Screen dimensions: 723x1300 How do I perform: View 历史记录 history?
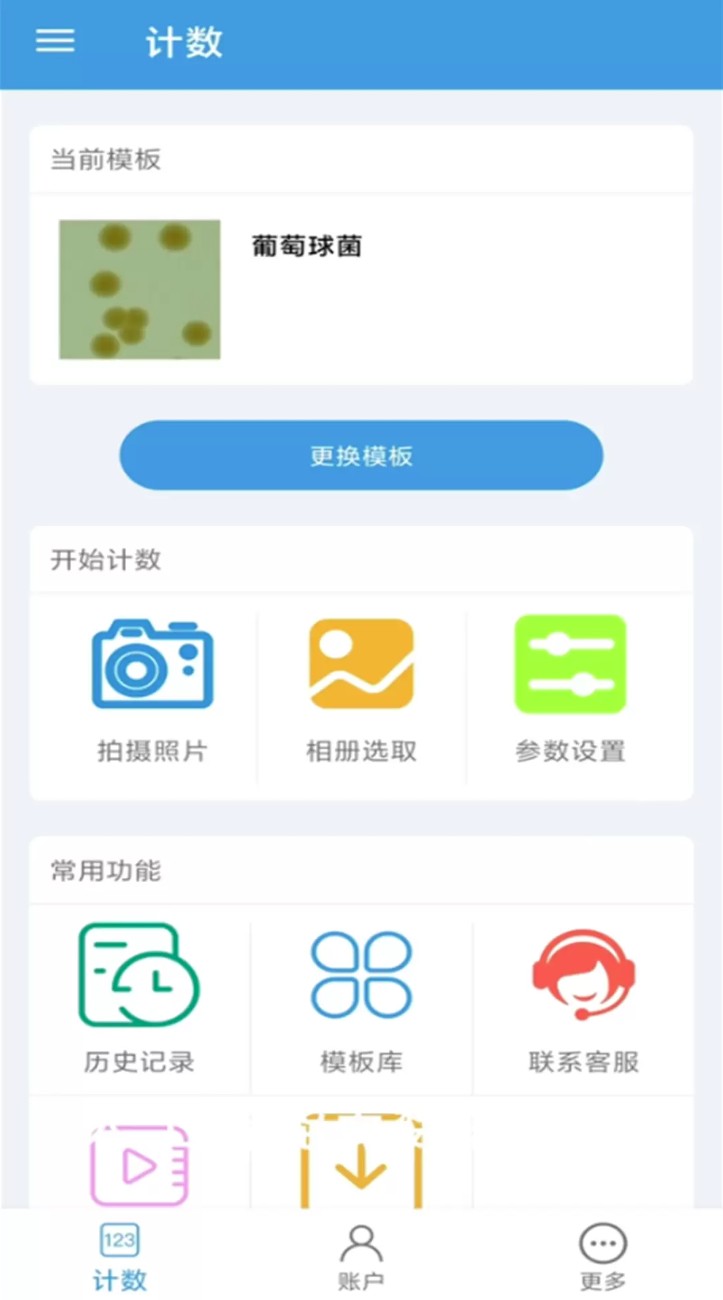pos(139,1000)
